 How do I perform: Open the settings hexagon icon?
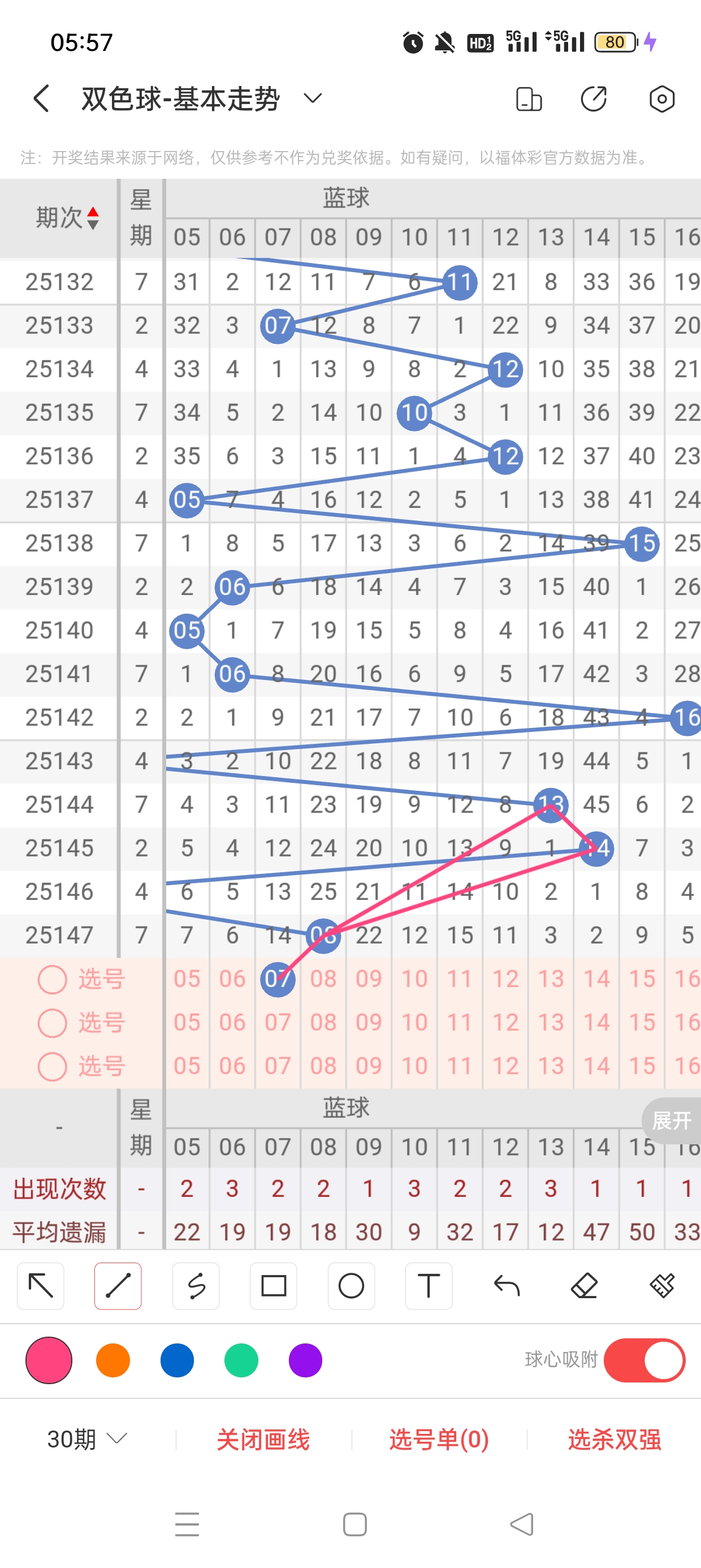point(661,98)
